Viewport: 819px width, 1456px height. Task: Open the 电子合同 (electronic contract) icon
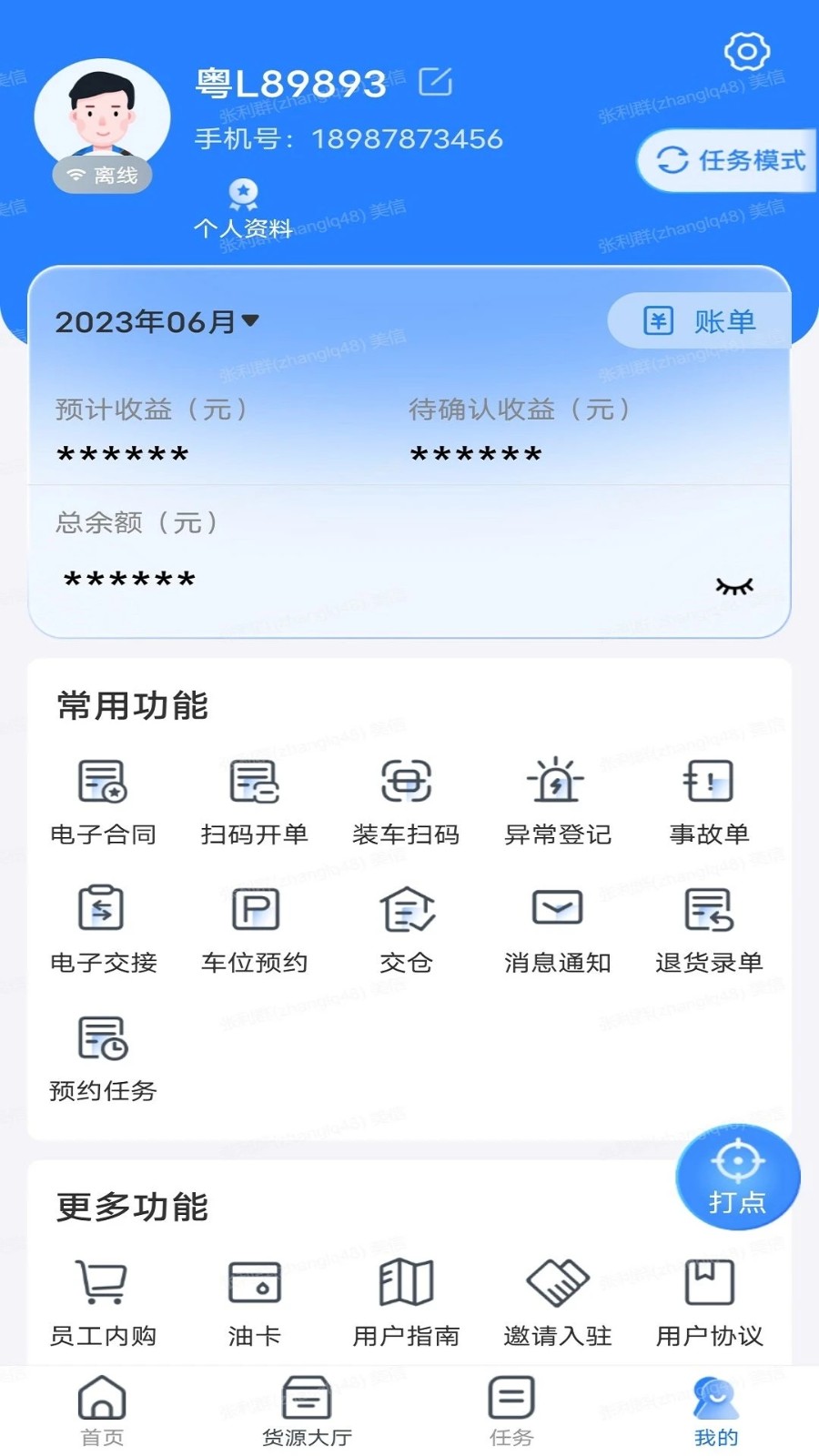tap(103, 799)
